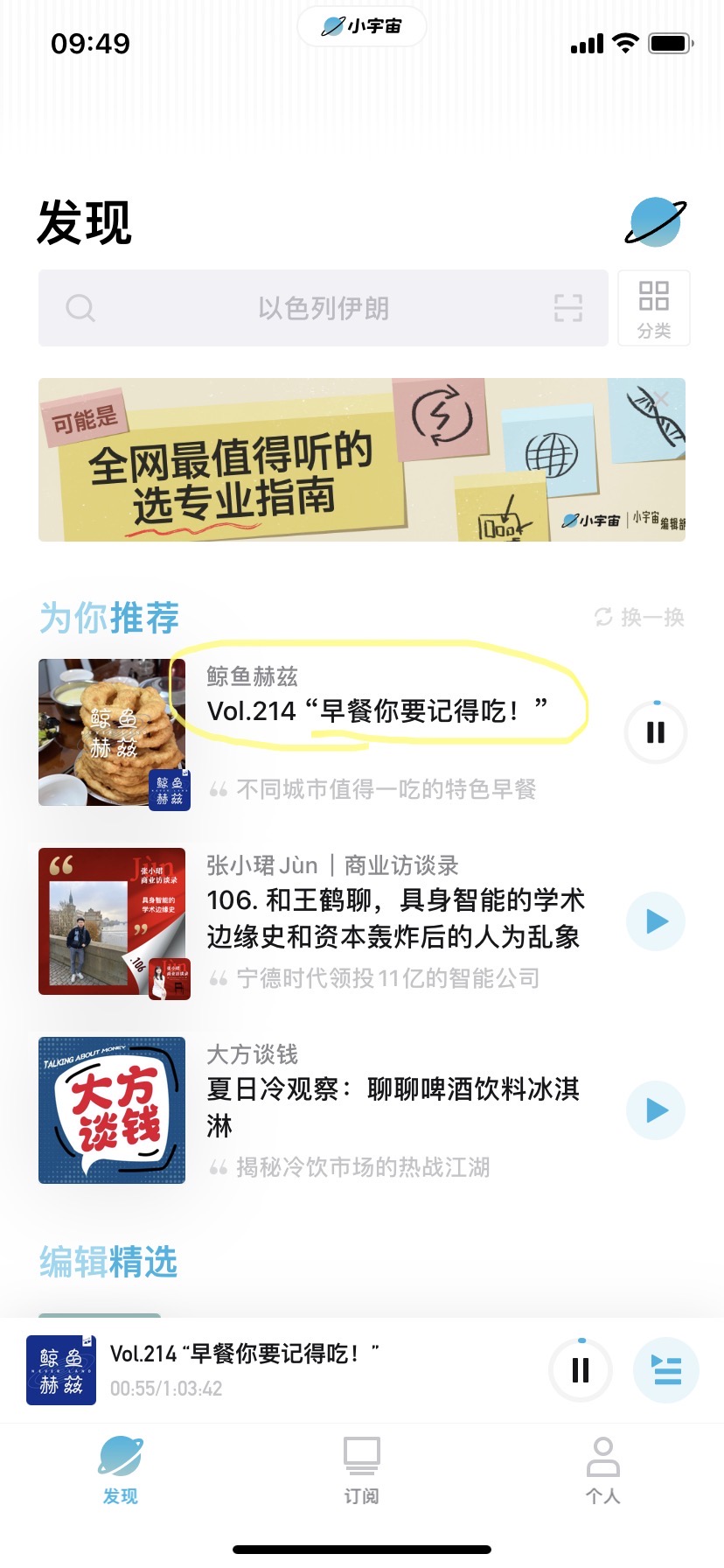The width and height of the screenshot is (724, 1568).
Task: Open the search box showing 以色列伊朗
Action: coord(323,308)
